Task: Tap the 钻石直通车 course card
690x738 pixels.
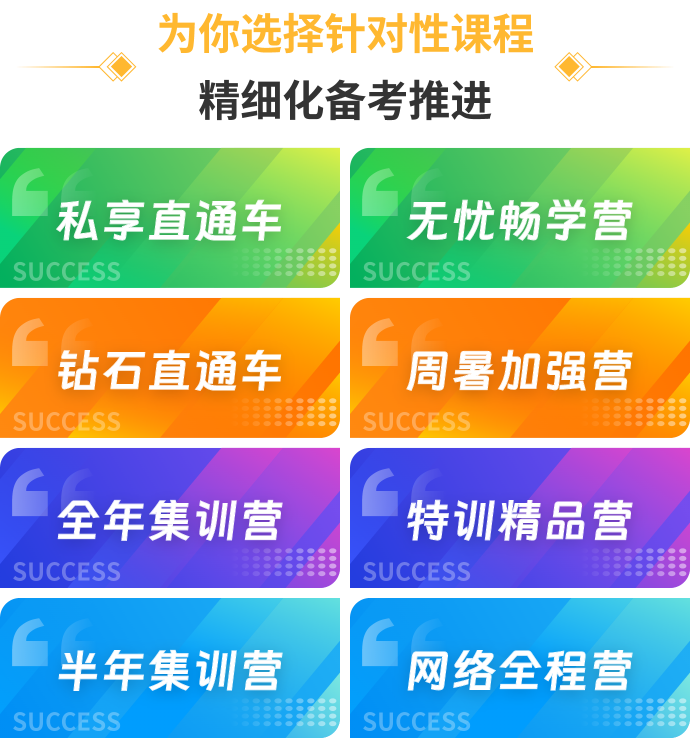Action: [170, 369]
